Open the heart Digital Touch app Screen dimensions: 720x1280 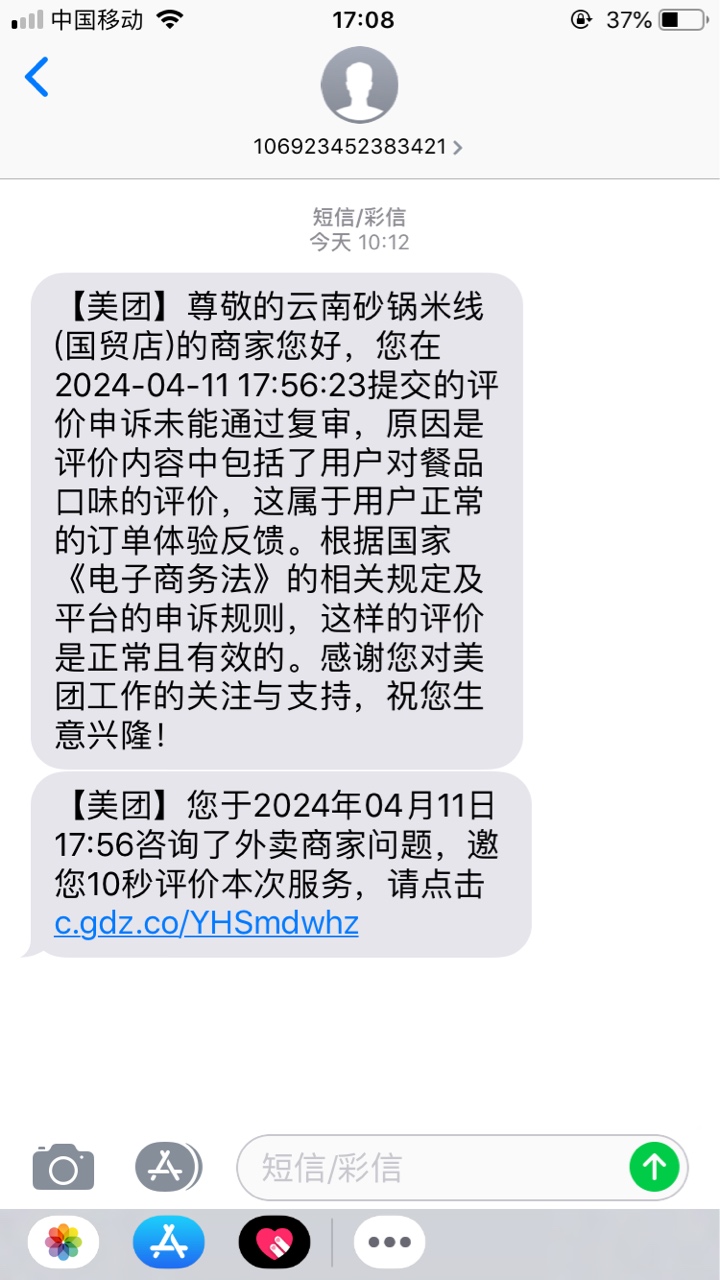coord(274,1242)
